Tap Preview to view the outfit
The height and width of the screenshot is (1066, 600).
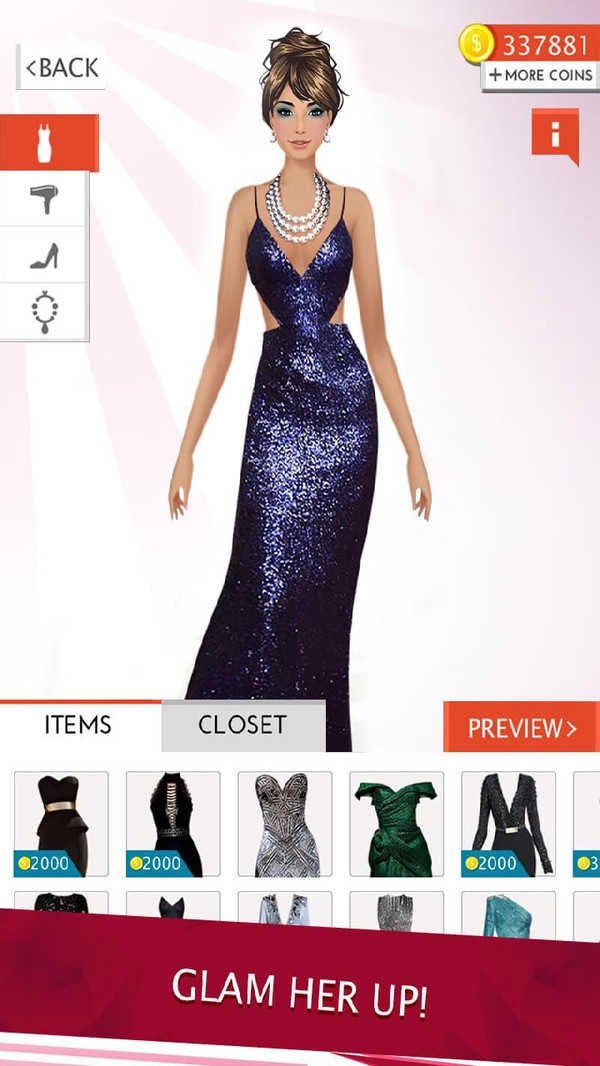pyautogui.click(x=521, y=728)
